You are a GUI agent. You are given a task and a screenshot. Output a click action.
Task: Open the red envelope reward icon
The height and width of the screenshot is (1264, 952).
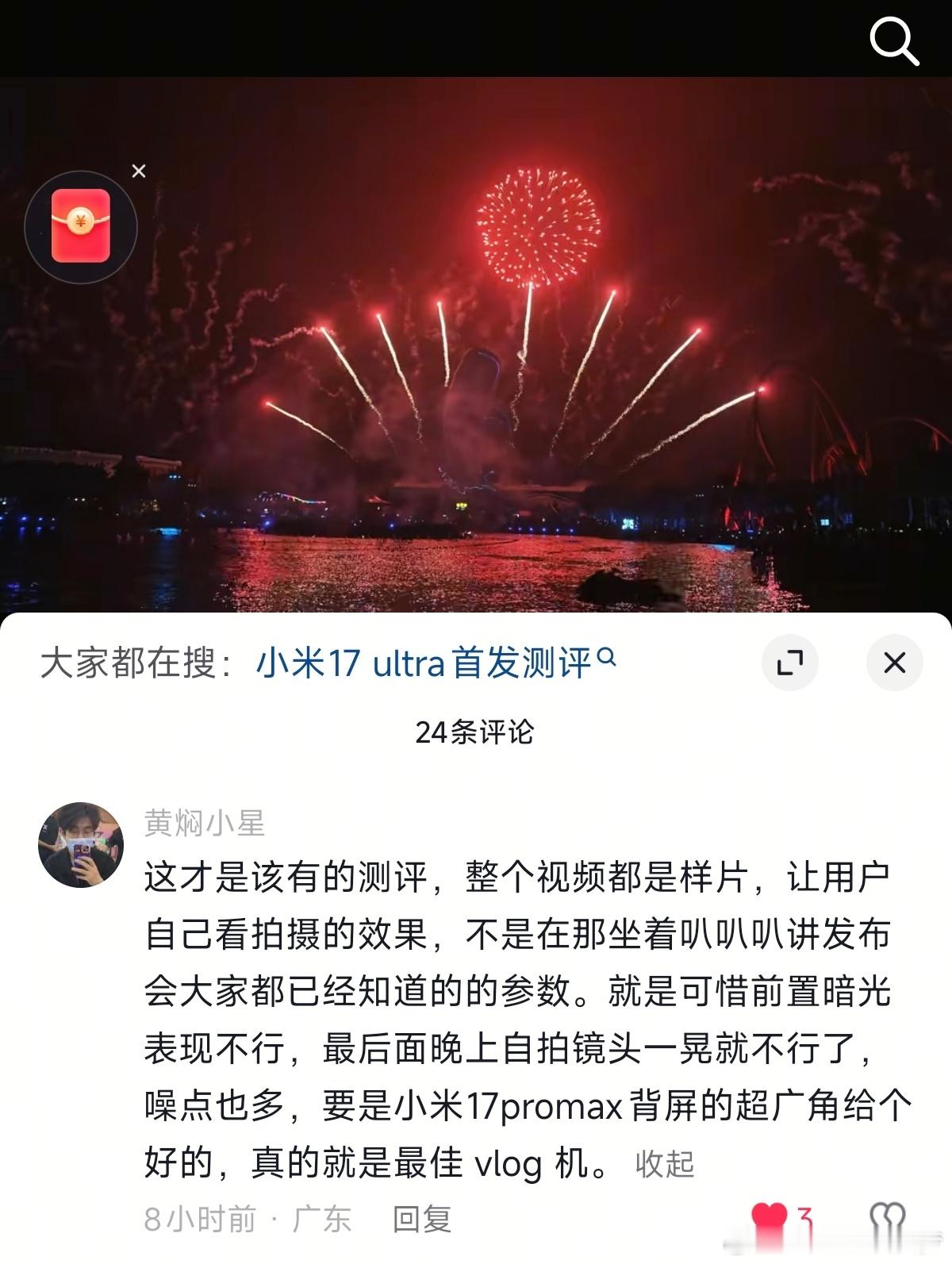click(x=79, y=225)
